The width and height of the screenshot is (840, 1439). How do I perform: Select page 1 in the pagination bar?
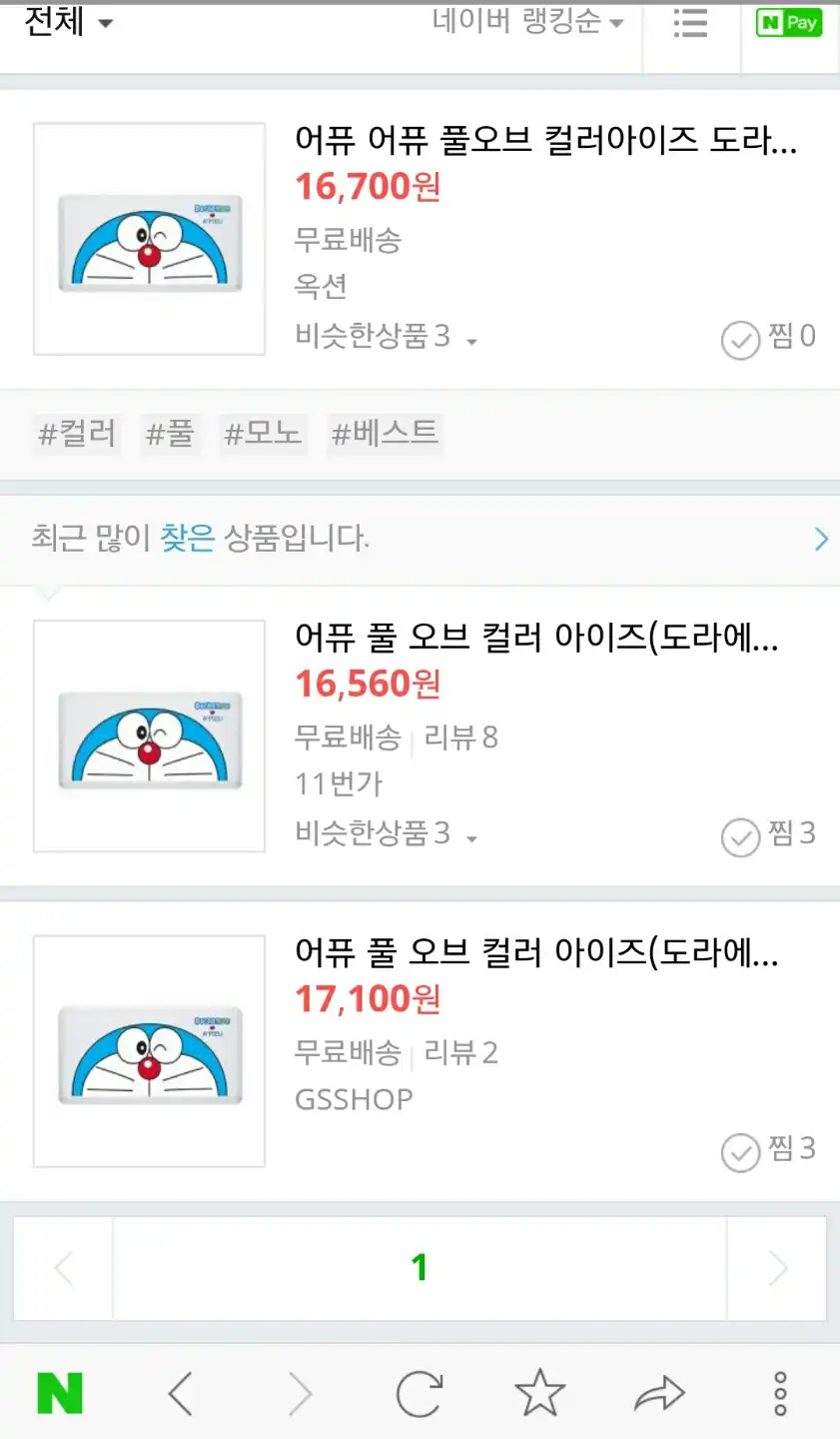click(420, 1267)
